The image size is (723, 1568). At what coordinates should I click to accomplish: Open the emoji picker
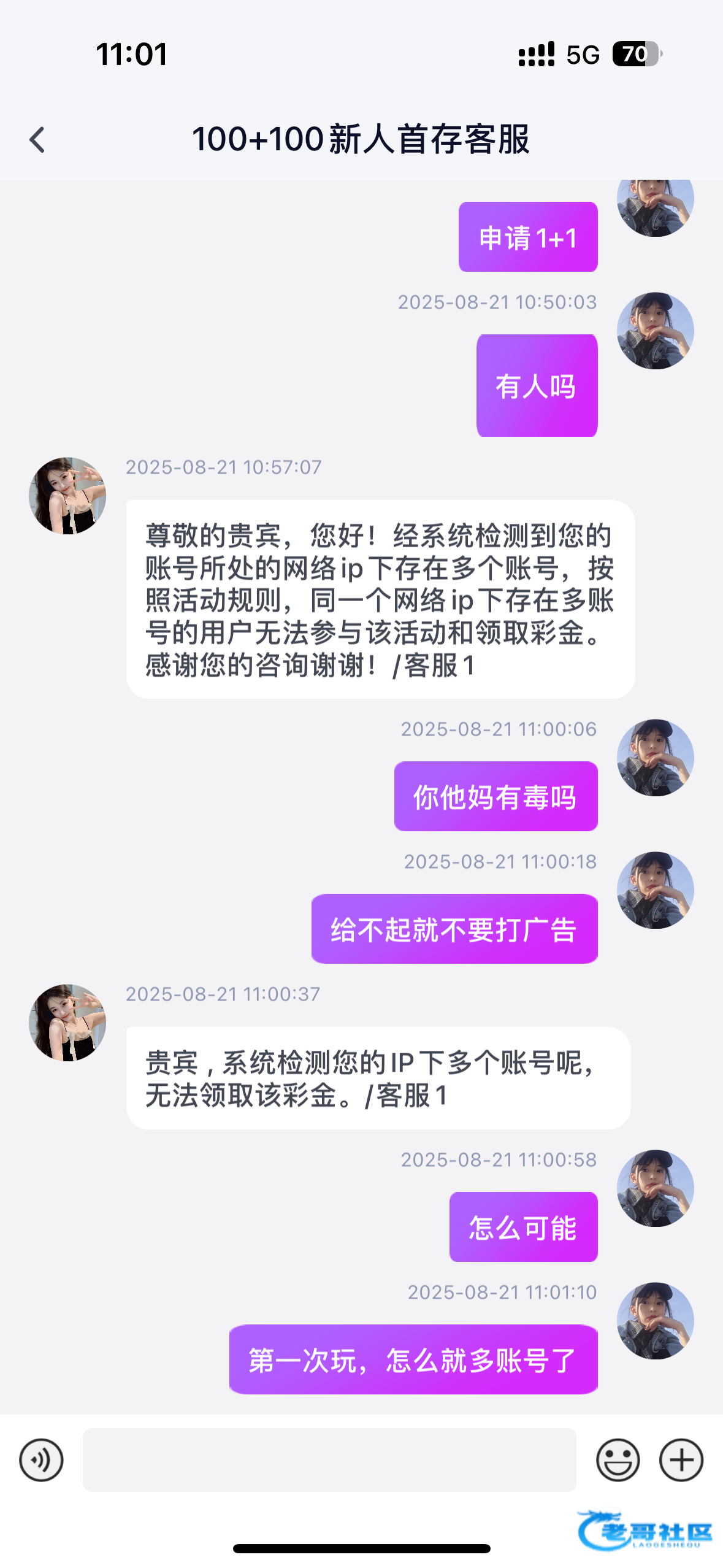point(618,1459)
